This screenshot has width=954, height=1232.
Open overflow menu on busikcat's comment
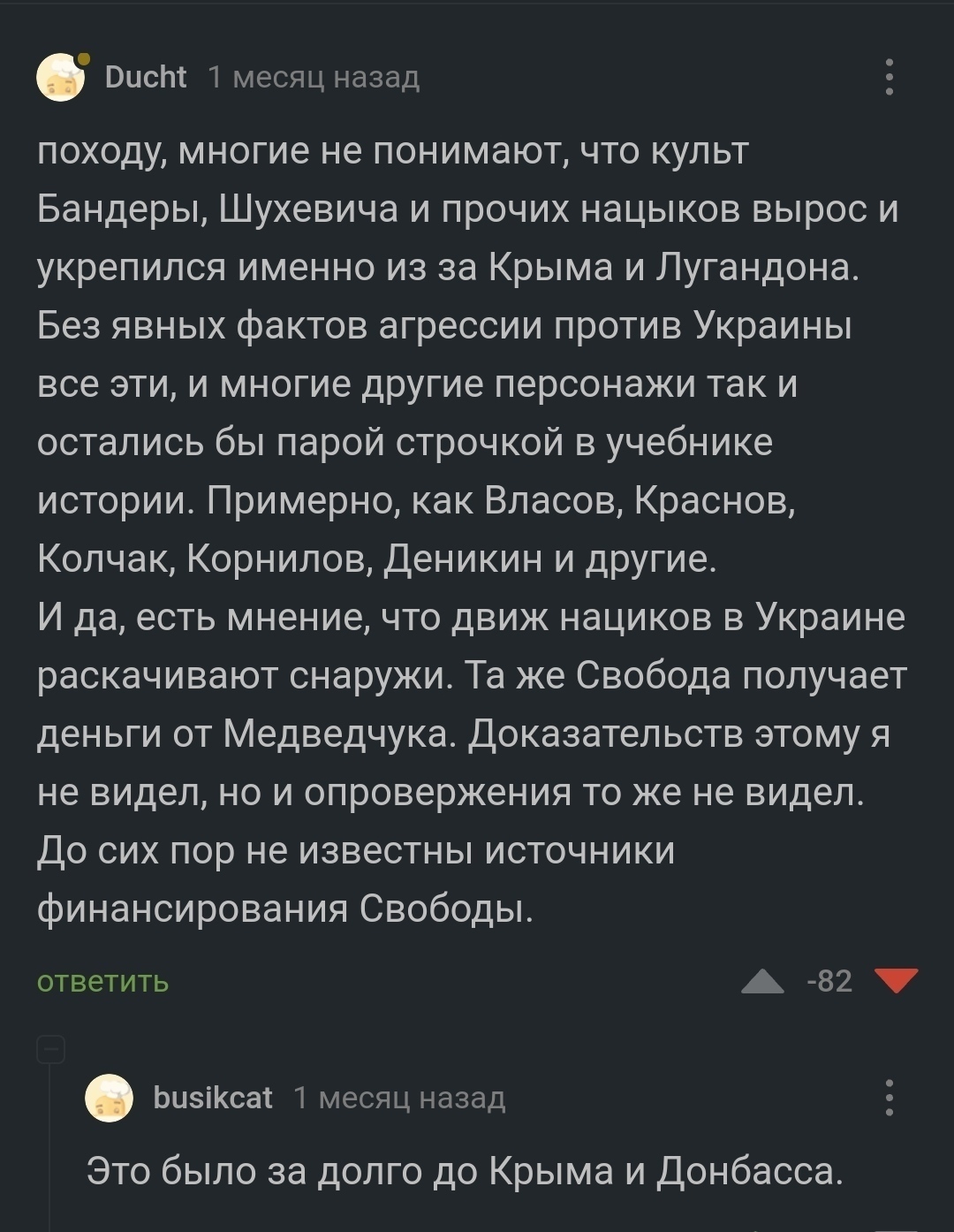(x=889, y=1098)
